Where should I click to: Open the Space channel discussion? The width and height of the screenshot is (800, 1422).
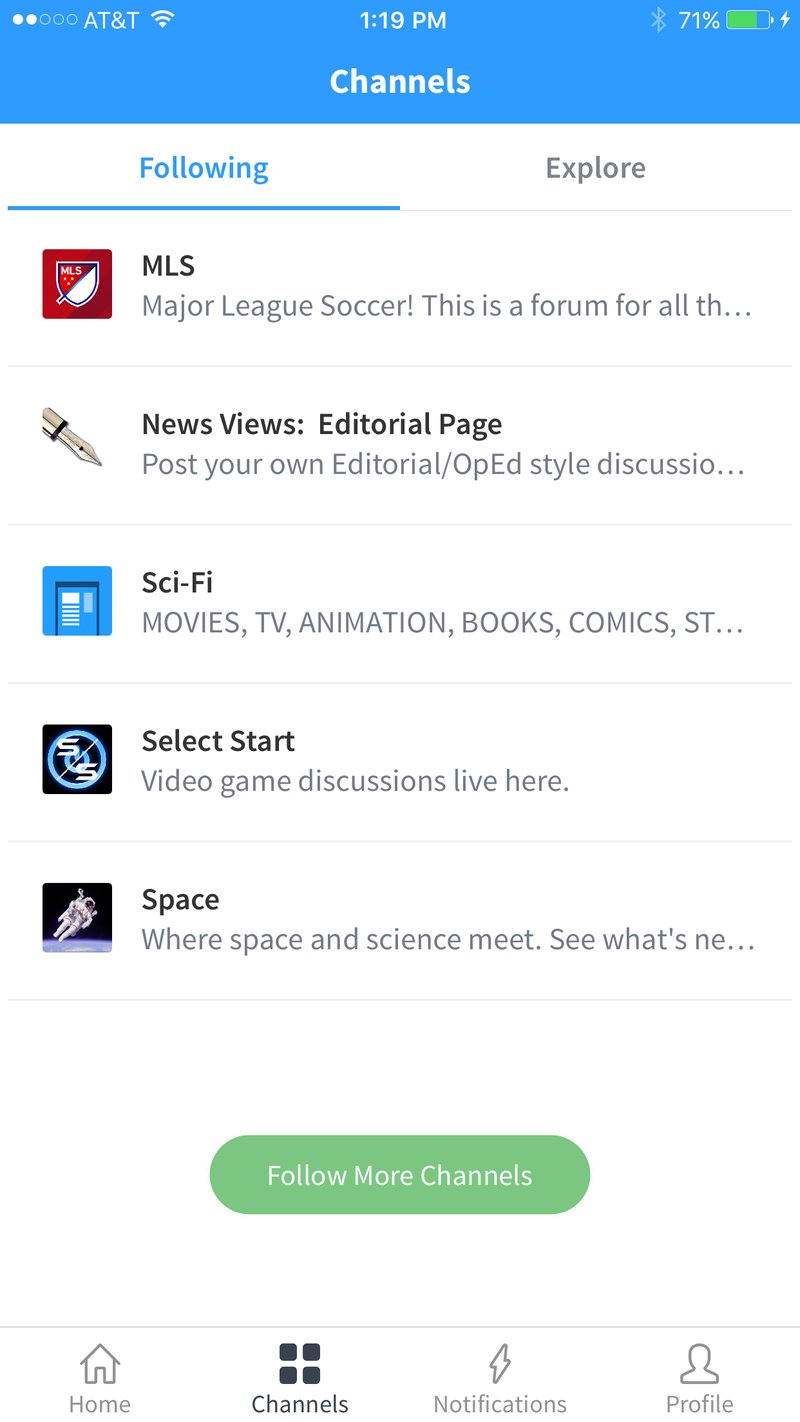(400, 917)
